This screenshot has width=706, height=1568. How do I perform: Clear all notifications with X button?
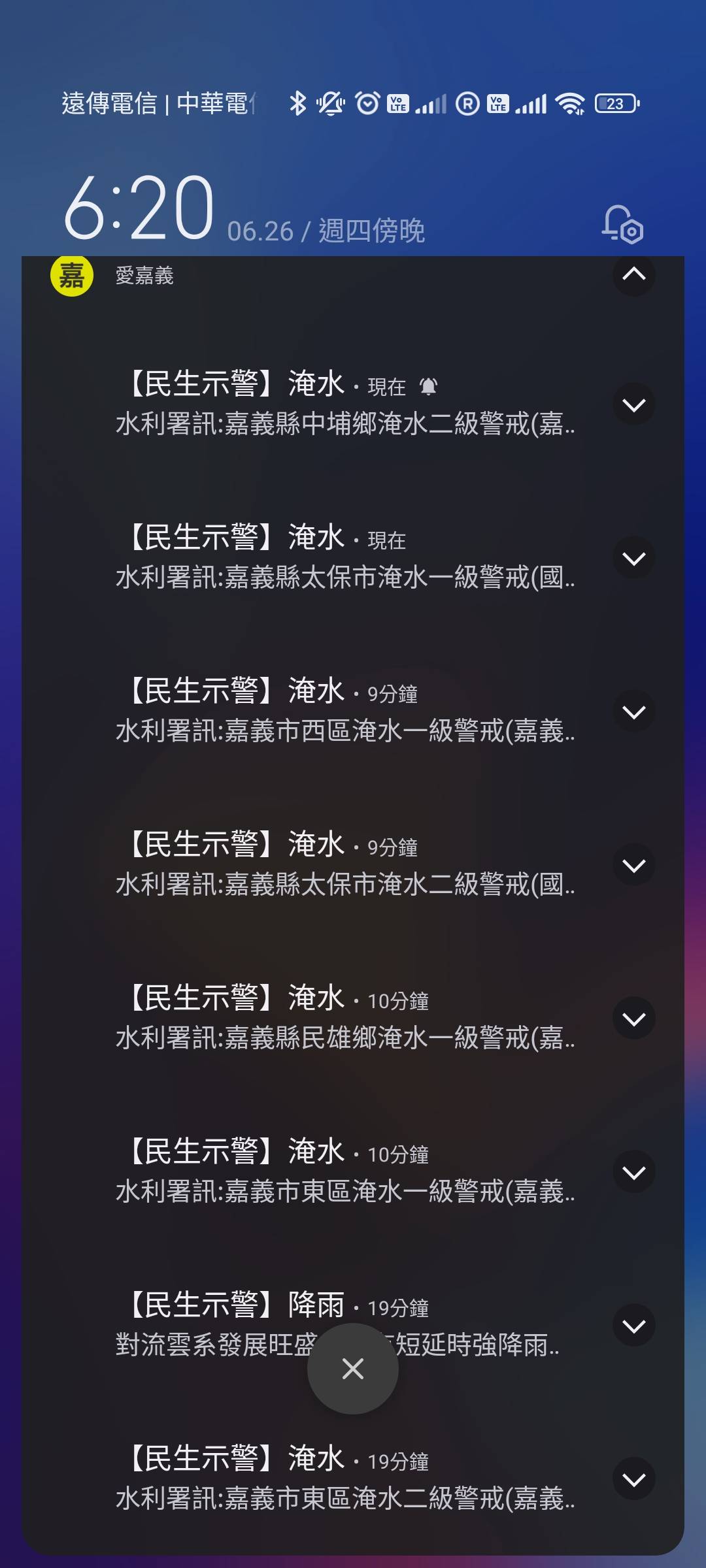pyautogui.click(x=353, y=1369)
